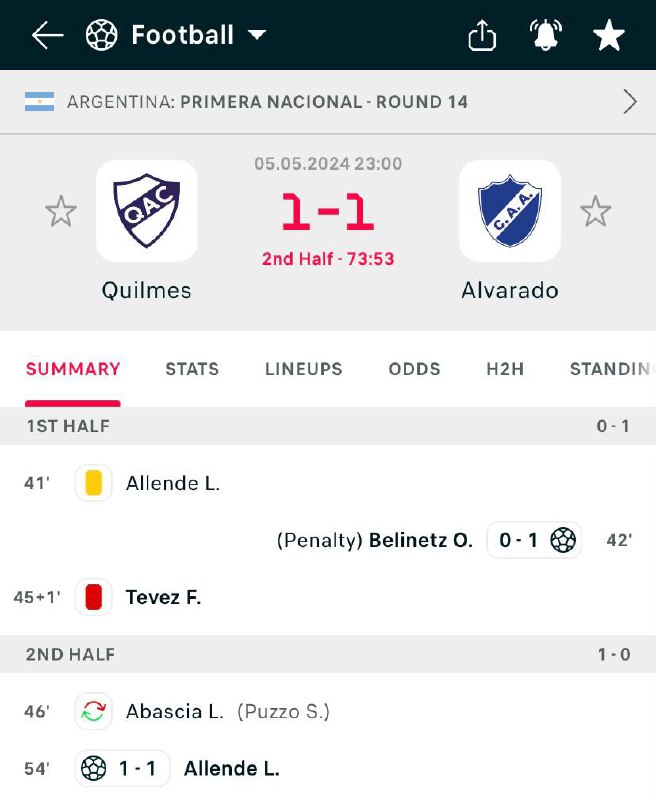Toggle match notifications bell
The image size is (656, 800).
(x=545, y=36)
